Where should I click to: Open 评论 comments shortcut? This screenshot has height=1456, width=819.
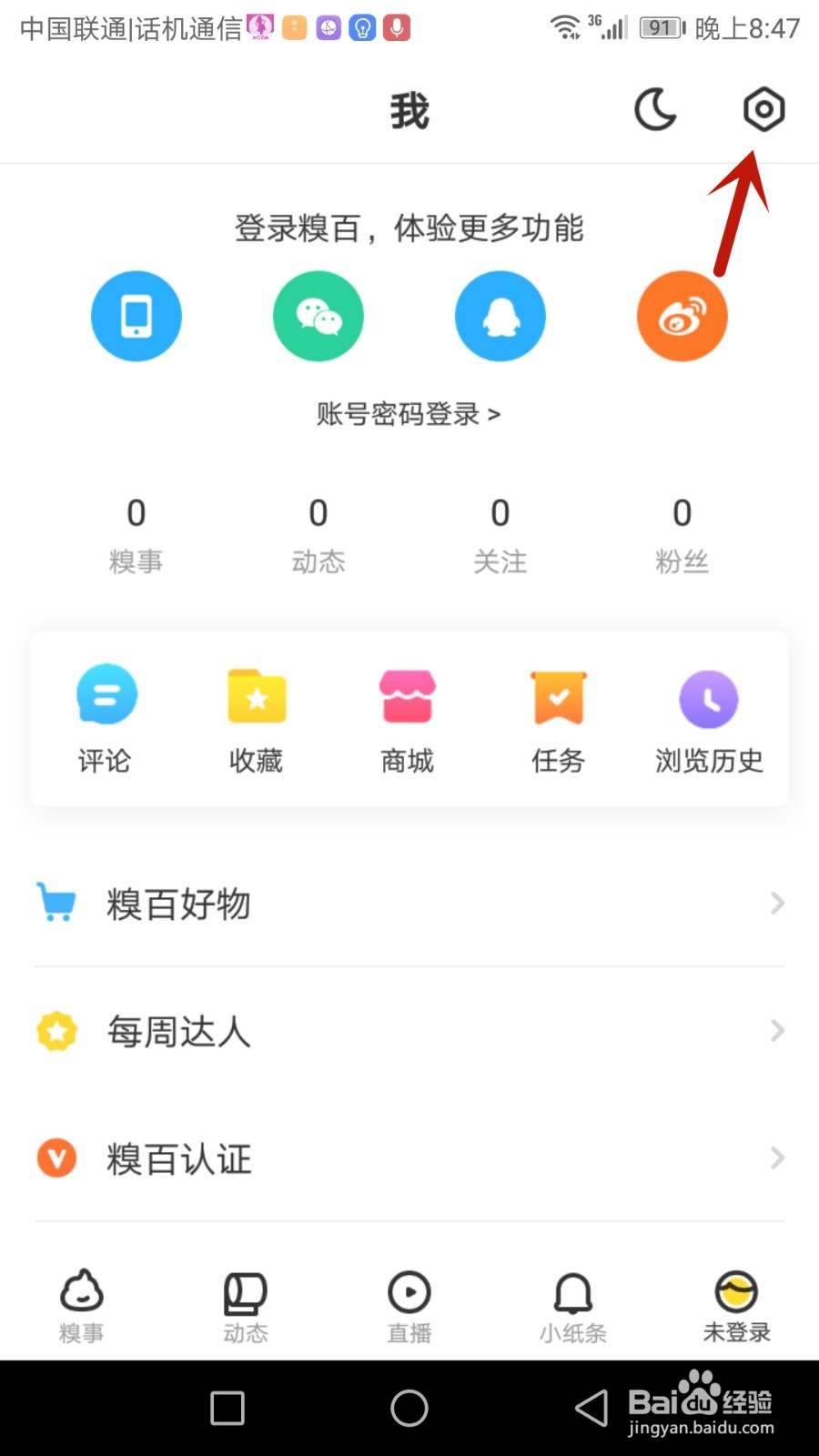[x=106, y=719]
